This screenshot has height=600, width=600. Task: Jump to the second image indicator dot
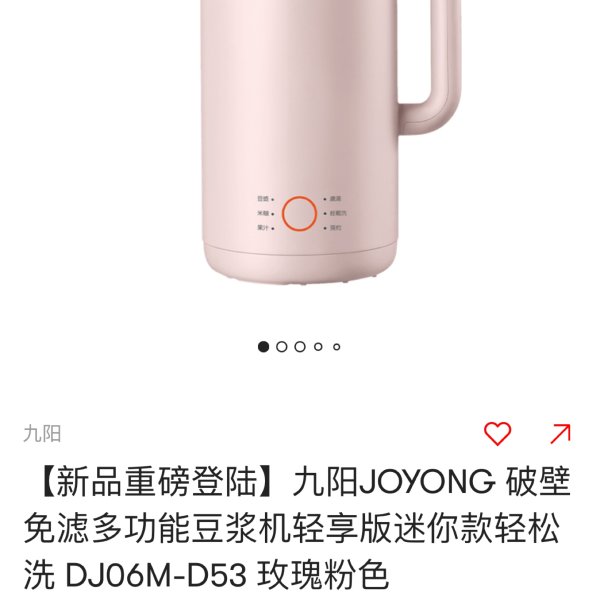tap(282, 347)
